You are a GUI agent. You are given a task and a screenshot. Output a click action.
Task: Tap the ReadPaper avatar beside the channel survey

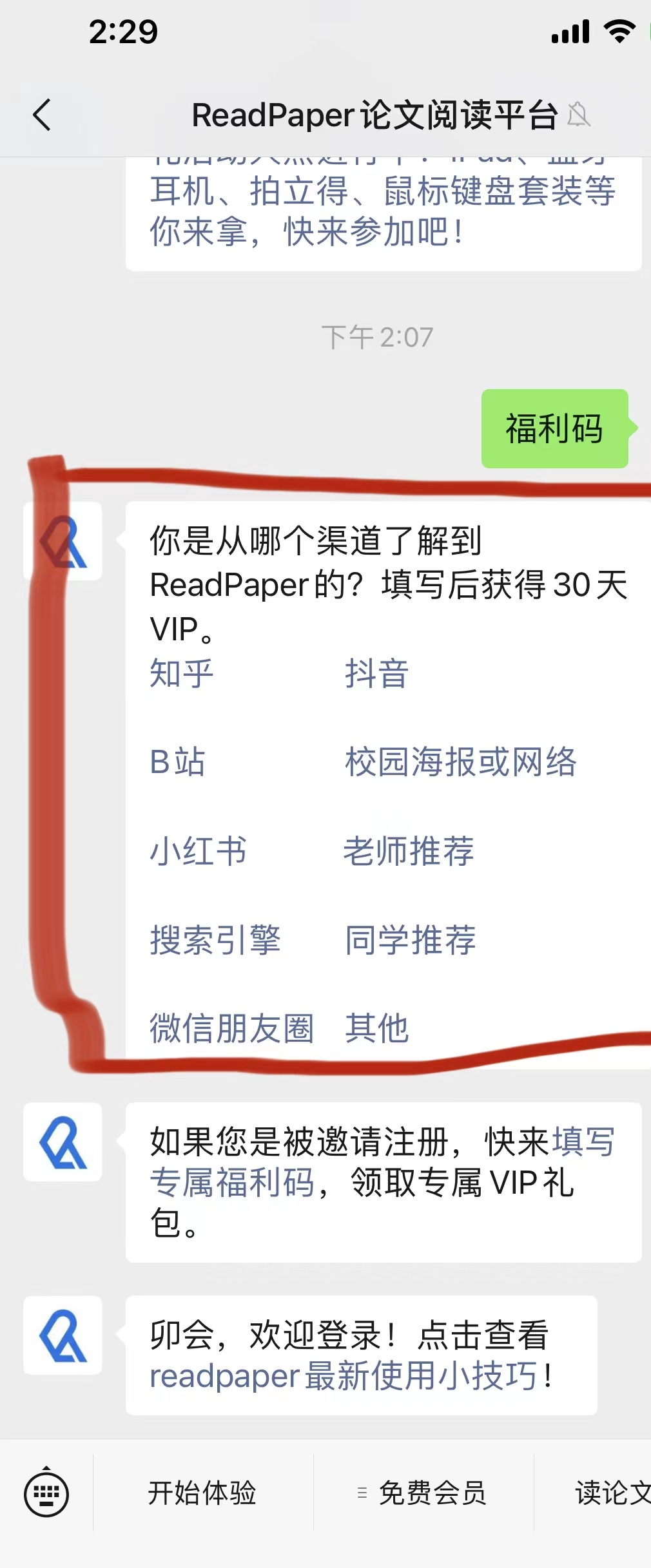pyautogui.click(x=63, y=541)
